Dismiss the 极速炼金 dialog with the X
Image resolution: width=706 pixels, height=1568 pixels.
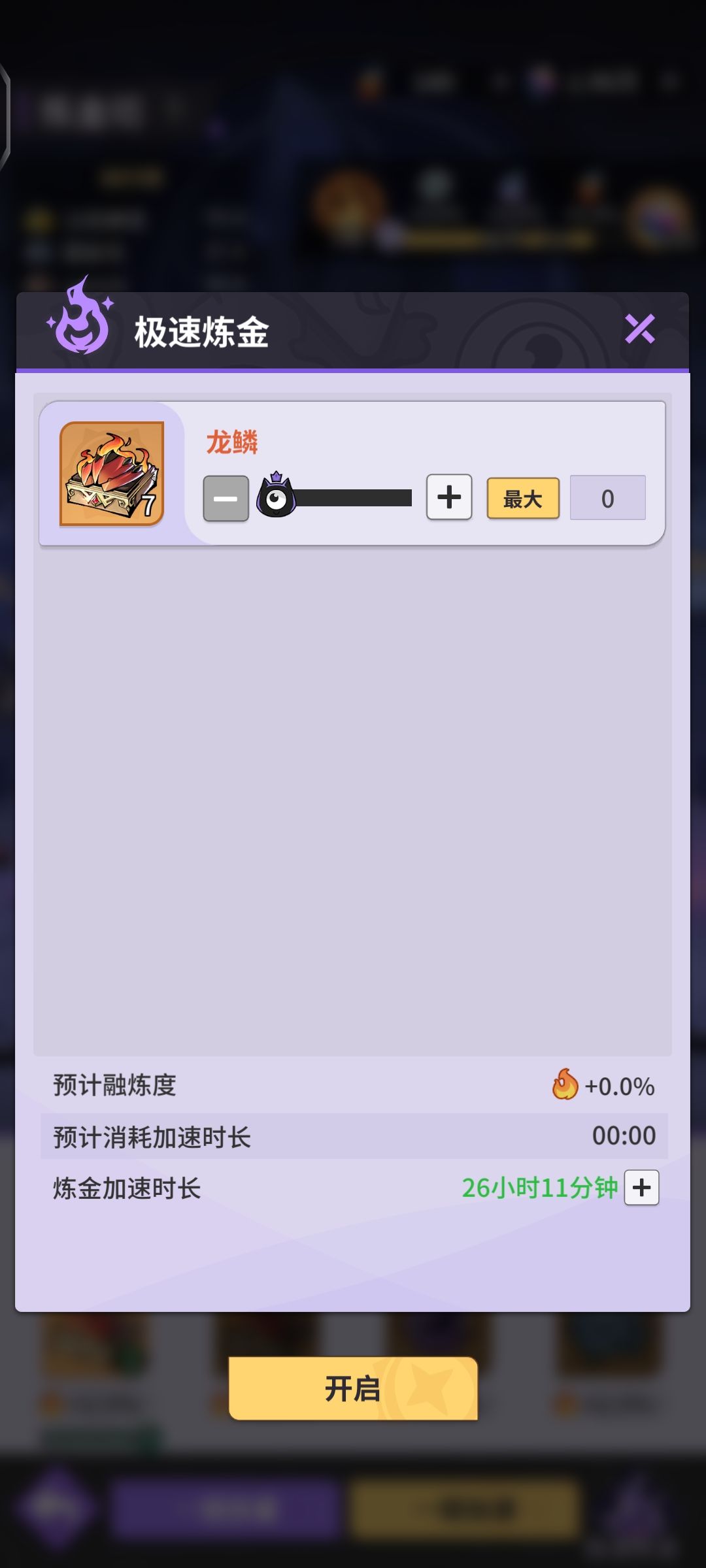[x=641, y=330]
